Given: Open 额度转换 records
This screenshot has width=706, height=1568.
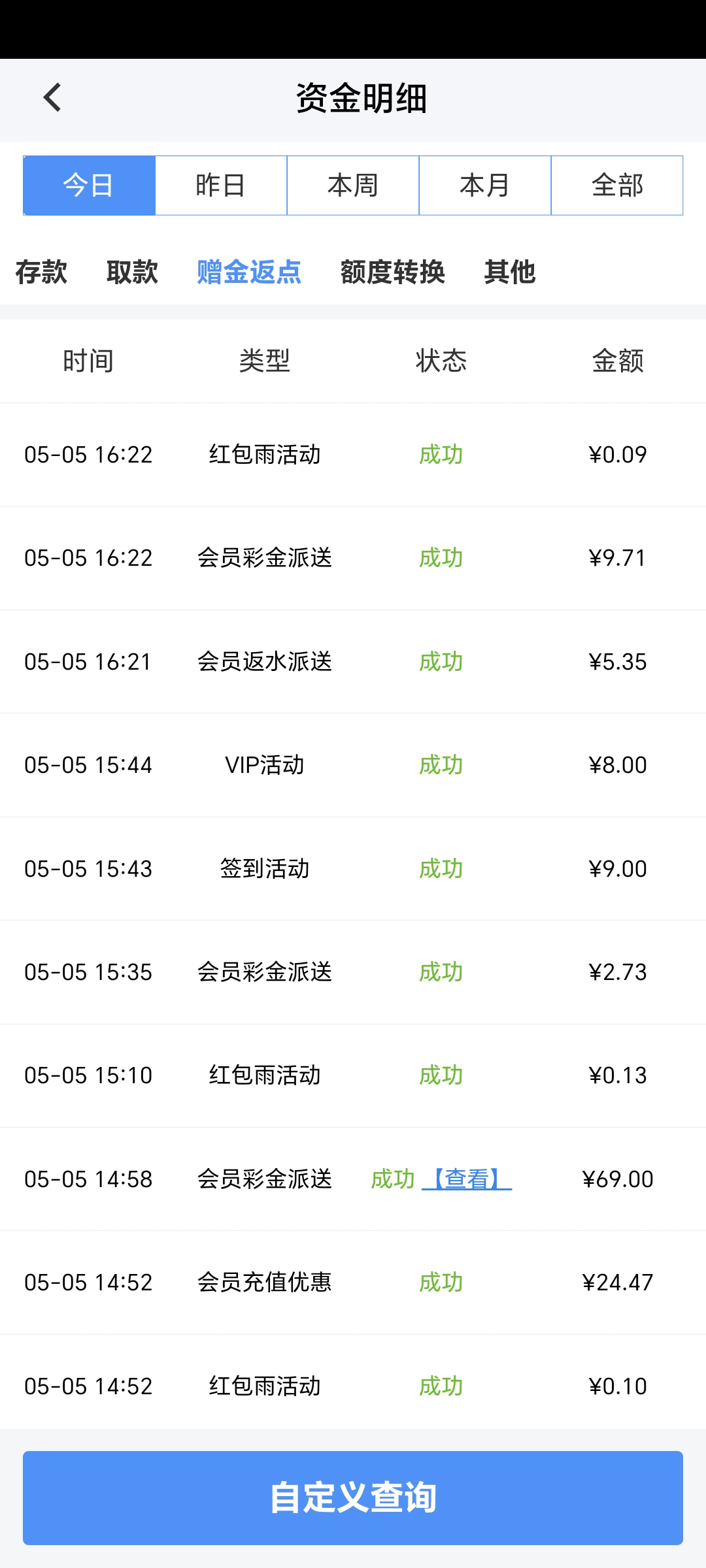Looking at the screenshot, I should tap(392, 272).
